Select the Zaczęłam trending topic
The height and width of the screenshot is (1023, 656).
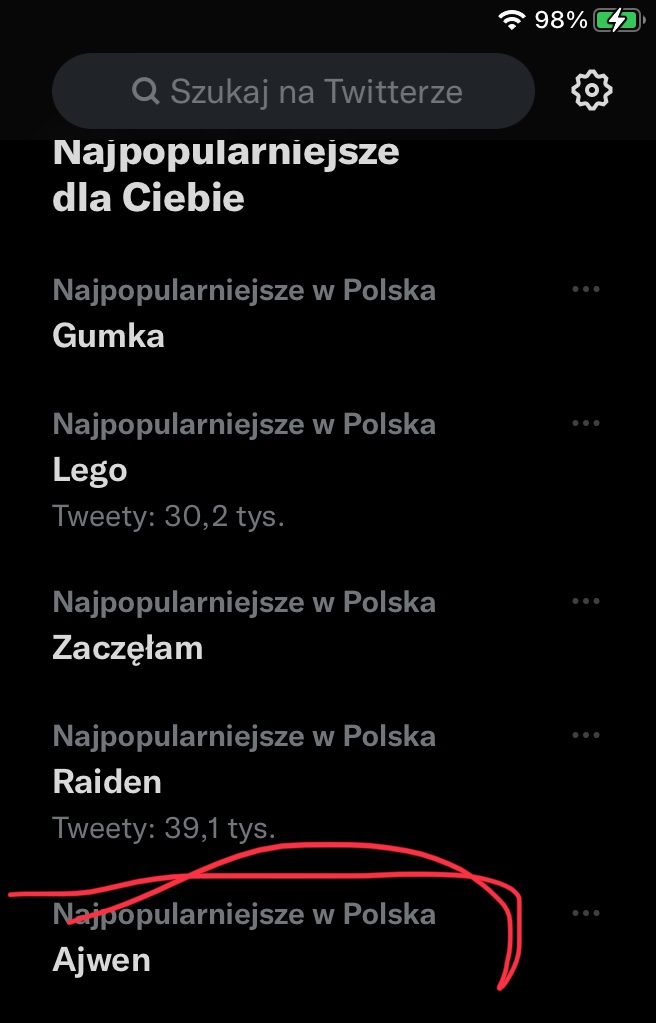click(127, 648)
